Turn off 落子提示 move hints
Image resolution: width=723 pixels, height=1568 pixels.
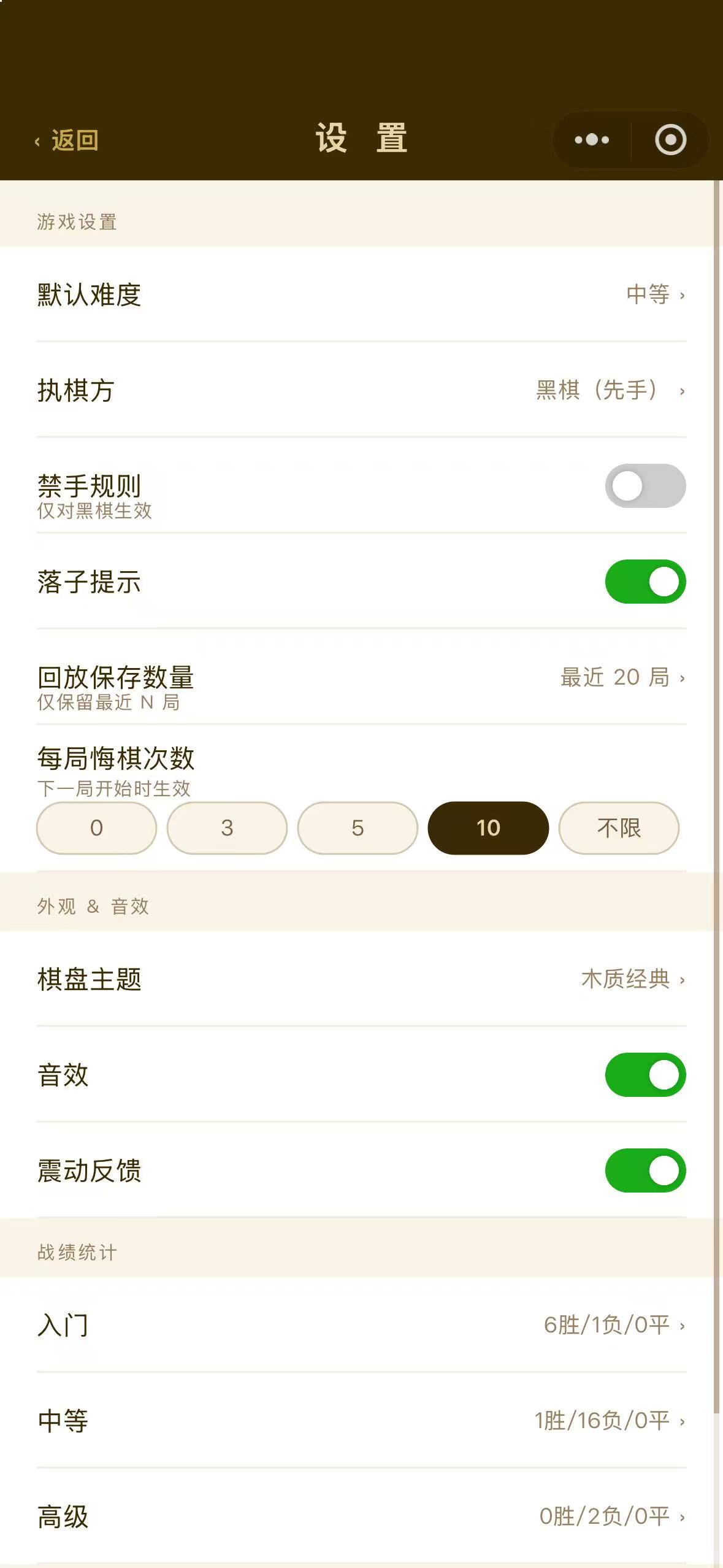645,582
